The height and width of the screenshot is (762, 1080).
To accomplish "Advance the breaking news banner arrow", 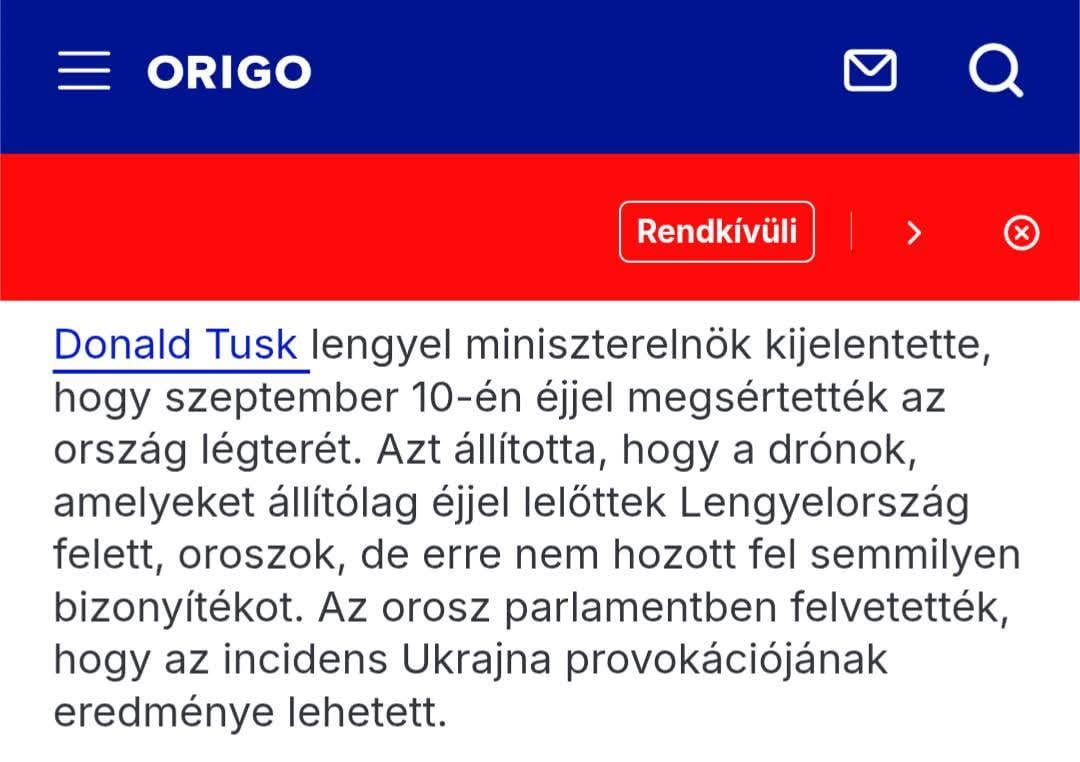I will pyautogui.click(x=914, y=233).
